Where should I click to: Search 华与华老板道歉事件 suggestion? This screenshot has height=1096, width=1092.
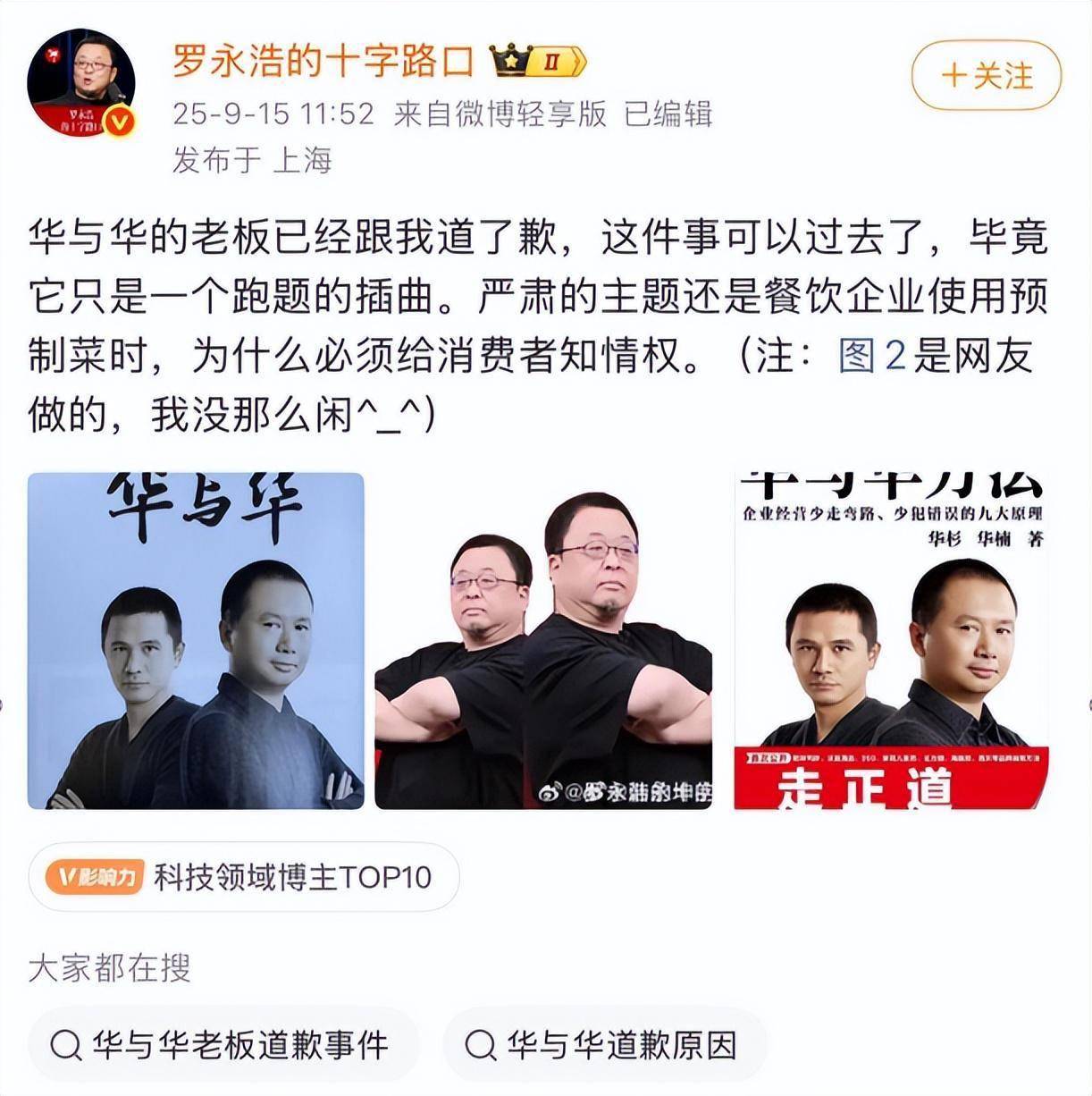pos(222,1044)
